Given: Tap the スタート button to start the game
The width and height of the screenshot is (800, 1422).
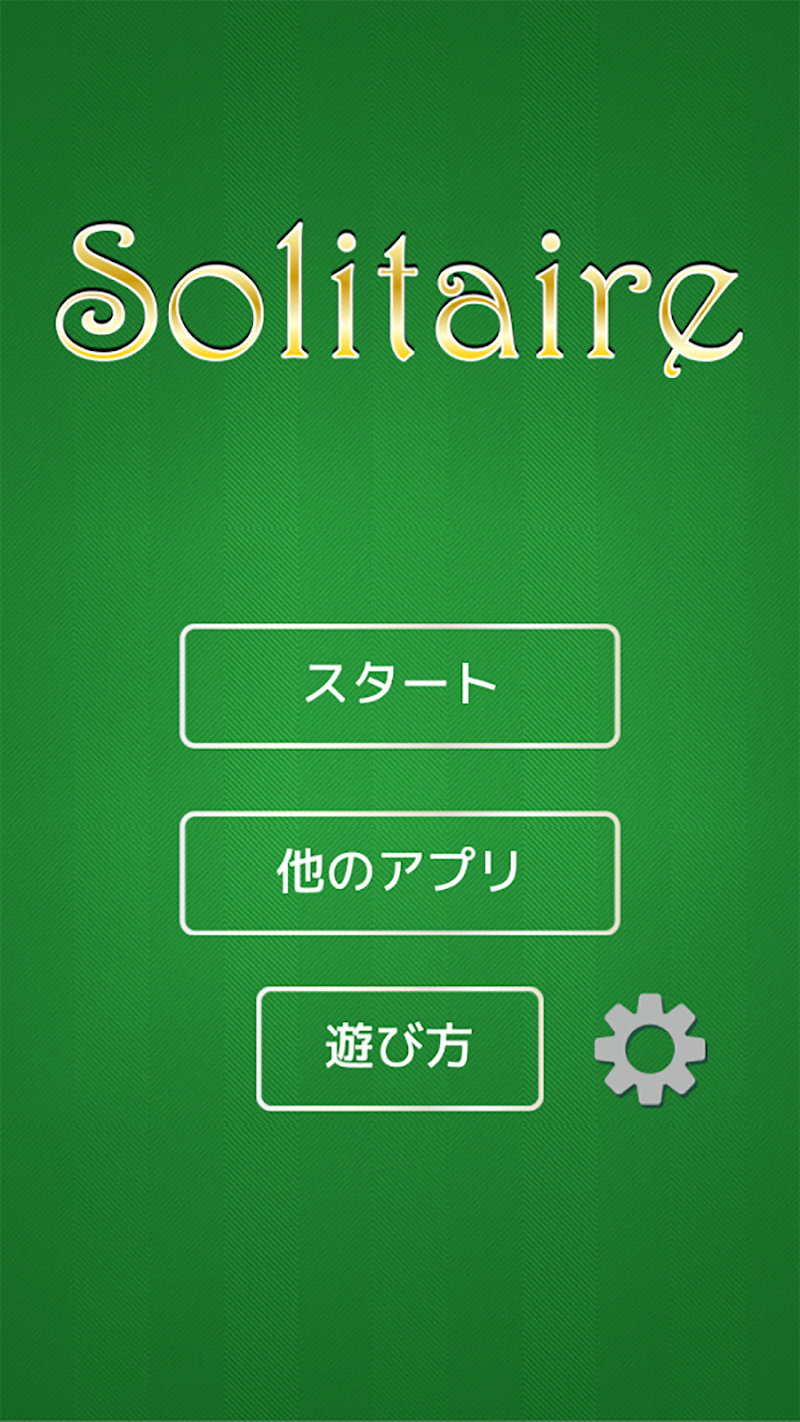Looking at the screenshot, I should click(x=400, y=686).
